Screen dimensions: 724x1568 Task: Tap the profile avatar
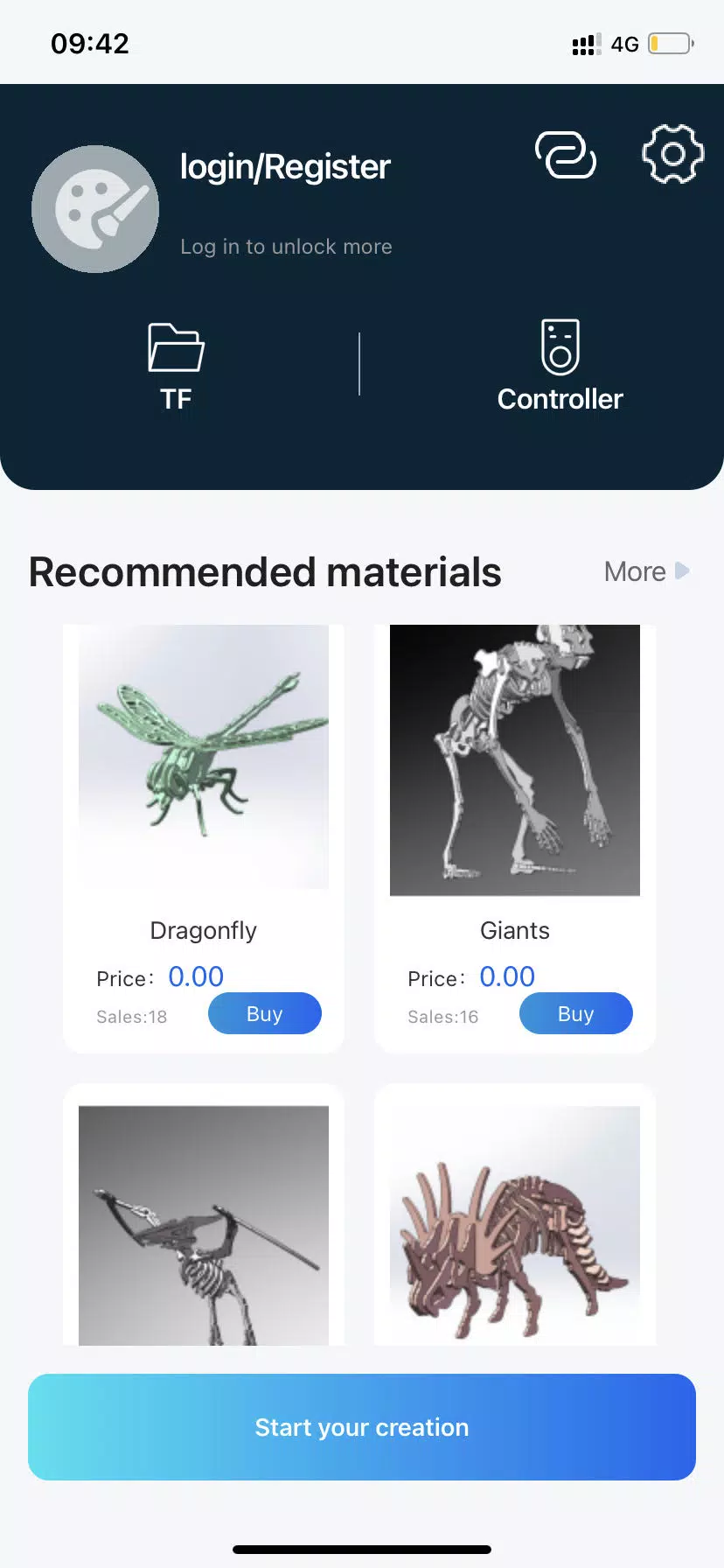[95, 209]
